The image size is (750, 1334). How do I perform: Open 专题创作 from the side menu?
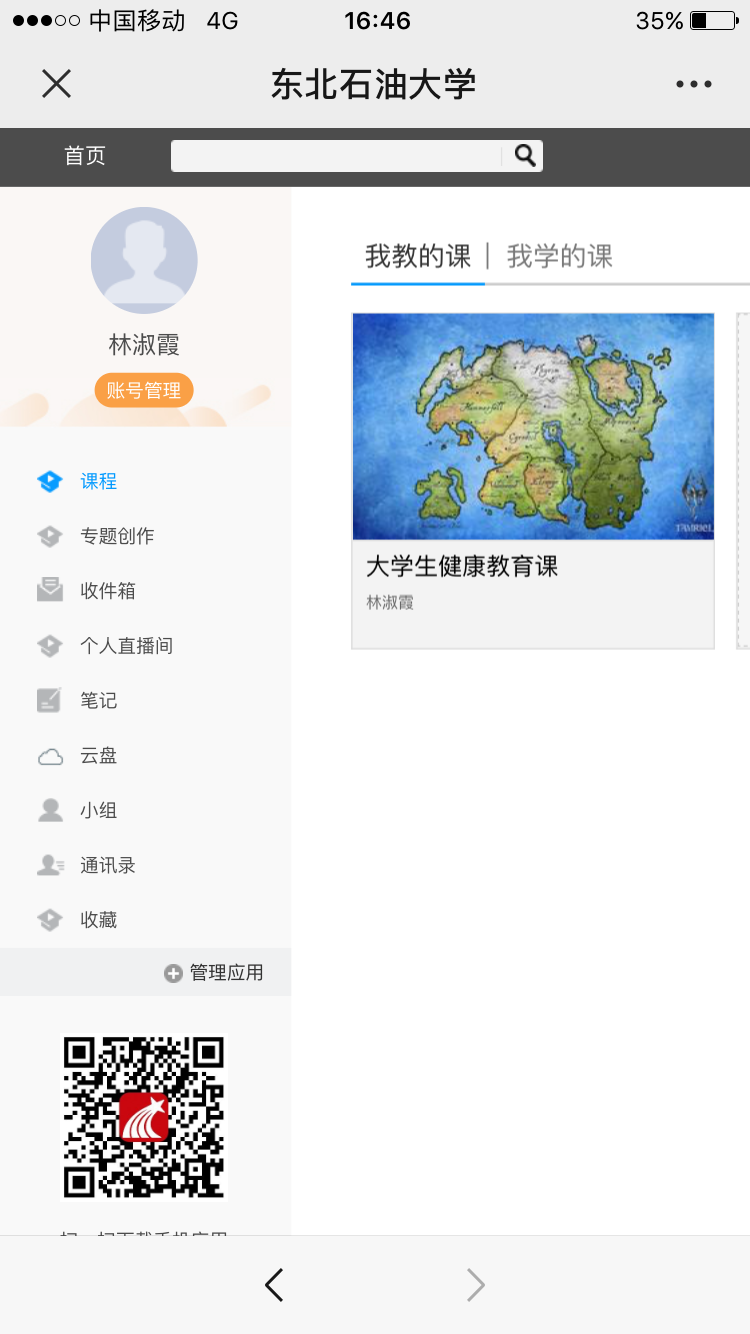point(116,537)
